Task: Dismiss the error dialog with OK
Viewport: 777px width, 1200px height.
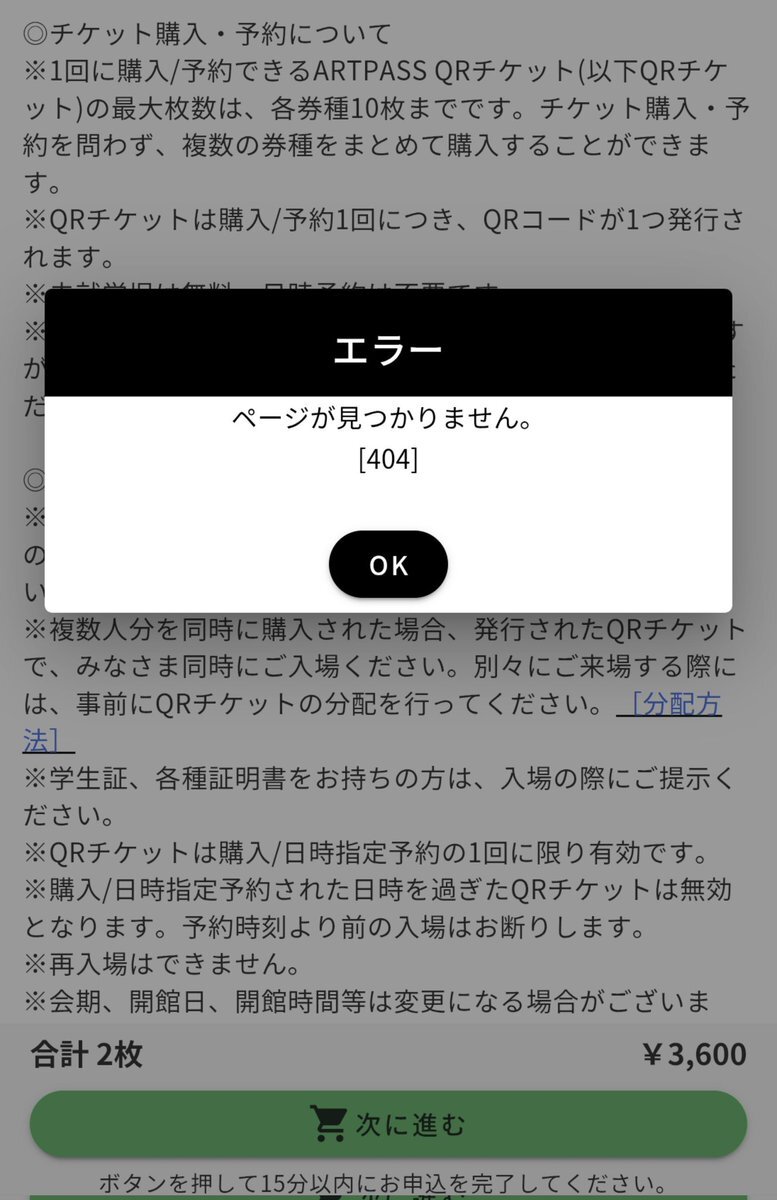Action: pos(388,565)
